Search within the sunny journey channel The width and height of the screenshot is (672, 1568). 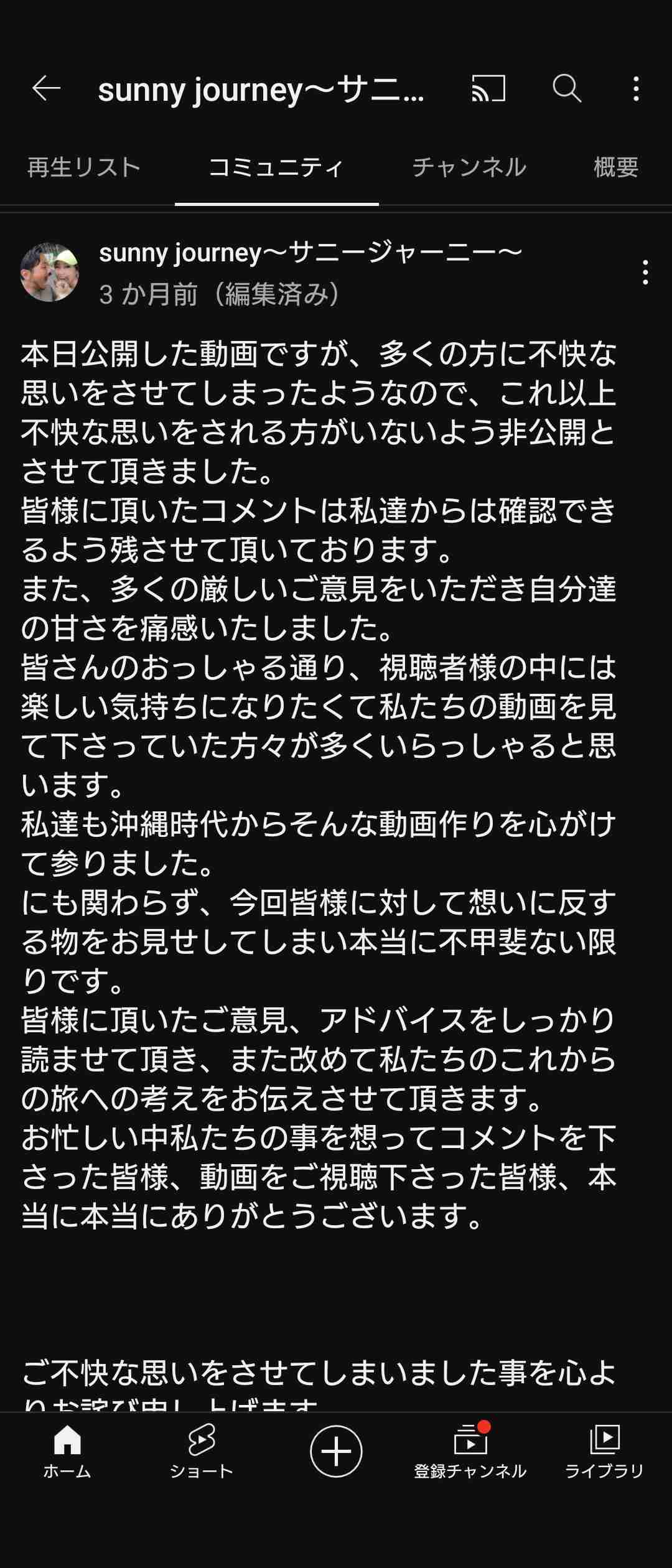point(566,88)
